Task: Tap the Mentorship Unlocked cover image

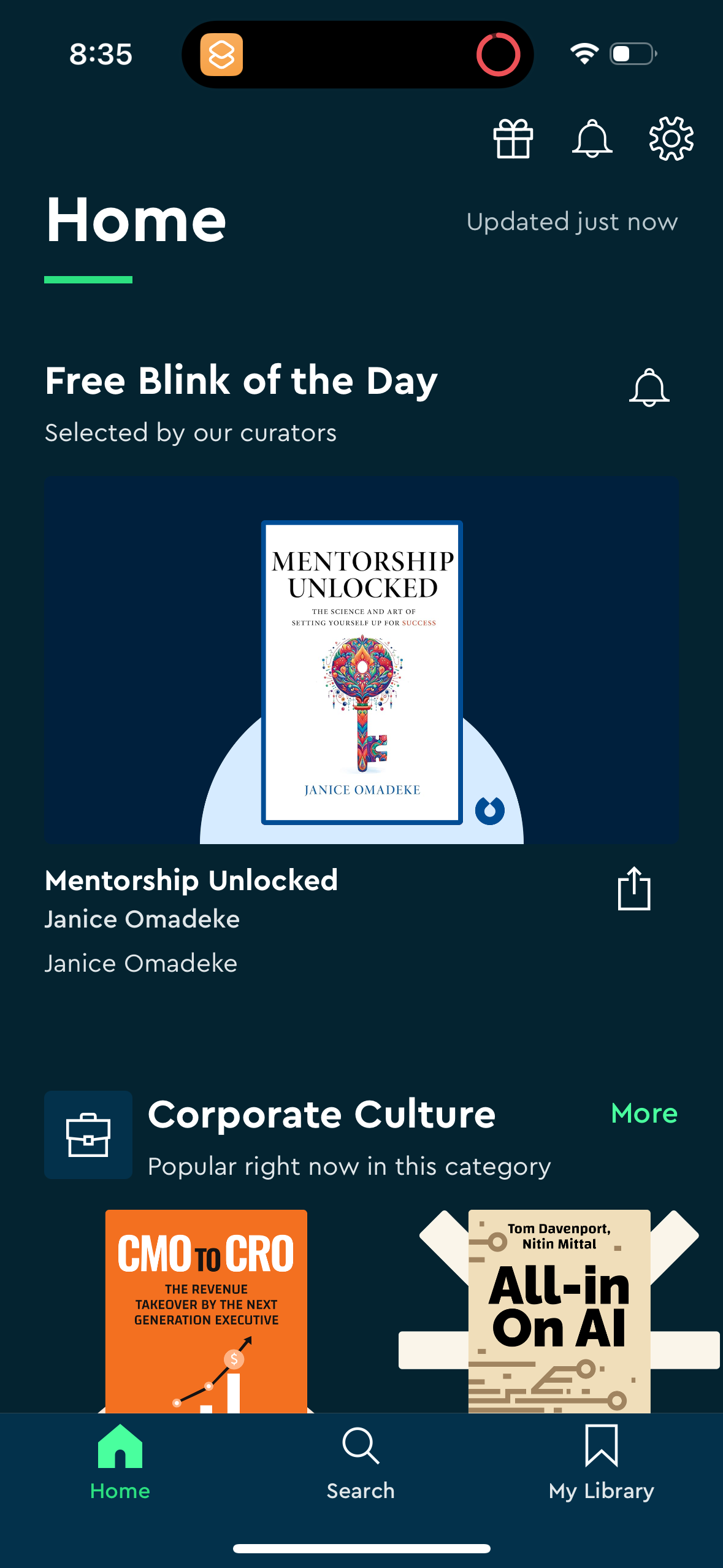Action: click(x=361, y=670)
